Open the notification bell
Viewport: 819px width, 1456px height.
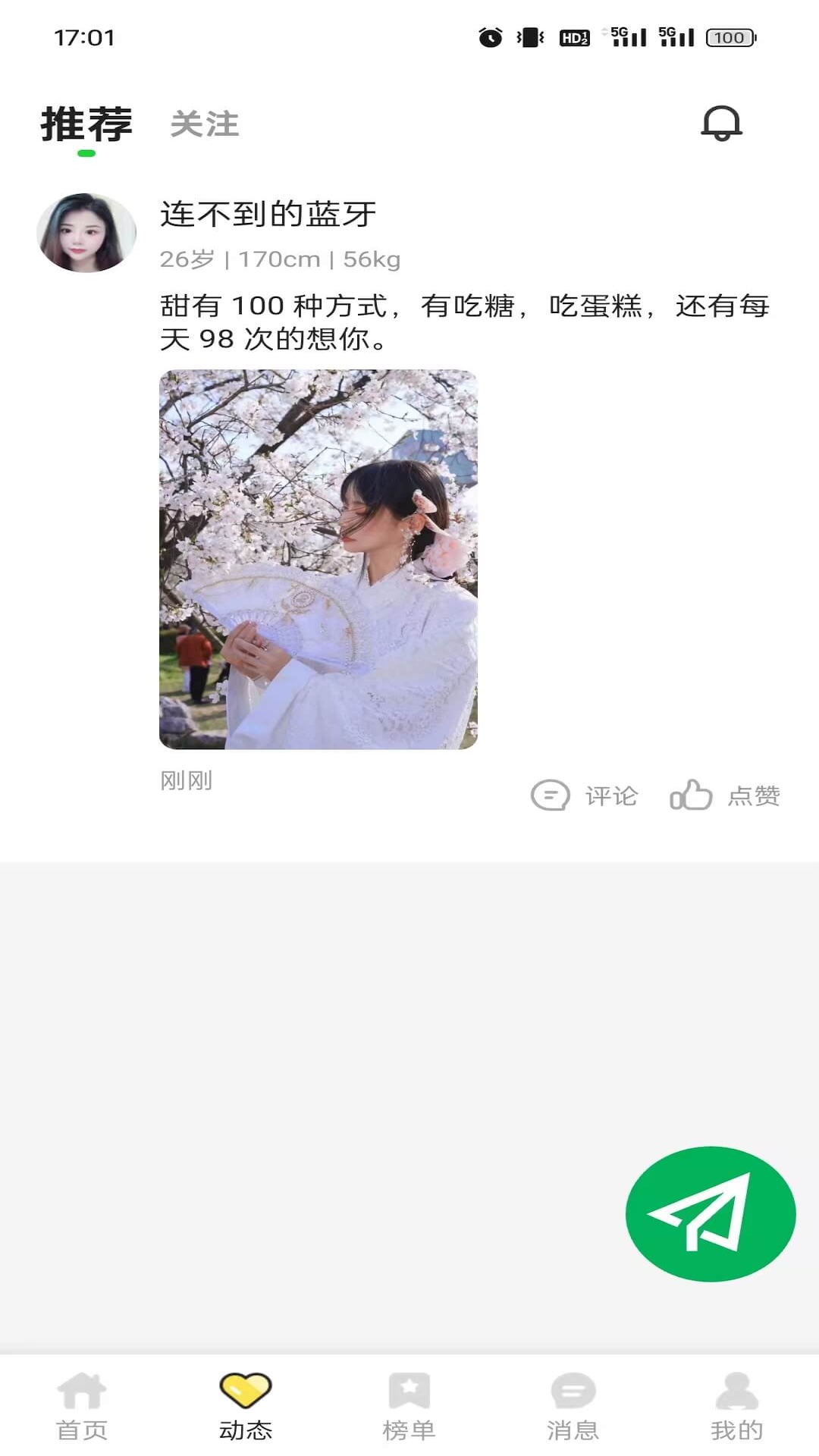[x=721, y=124]
